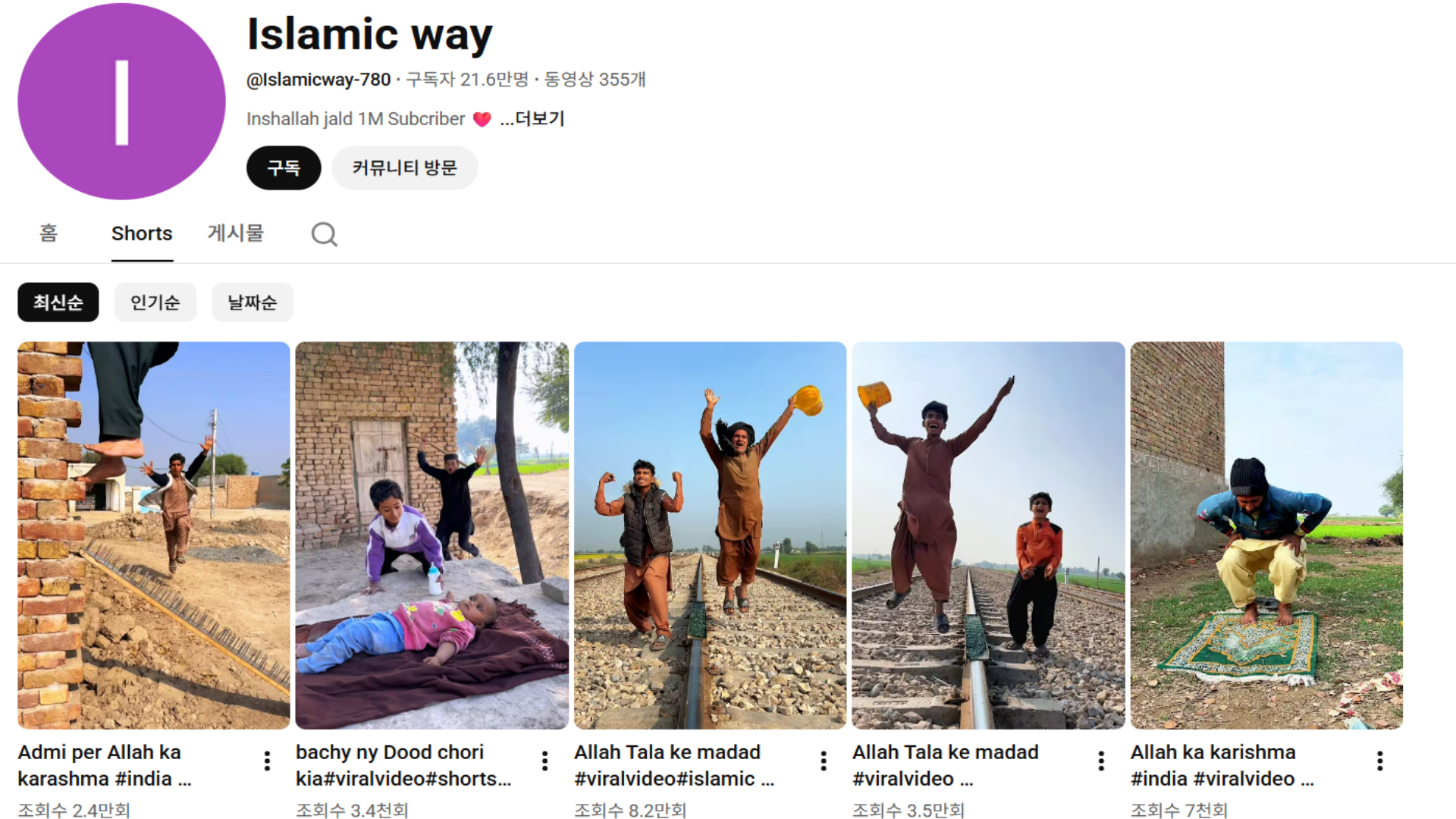Switch to the 게시물 tab
Screen dimensions: 1456x819
click(235, 234)
